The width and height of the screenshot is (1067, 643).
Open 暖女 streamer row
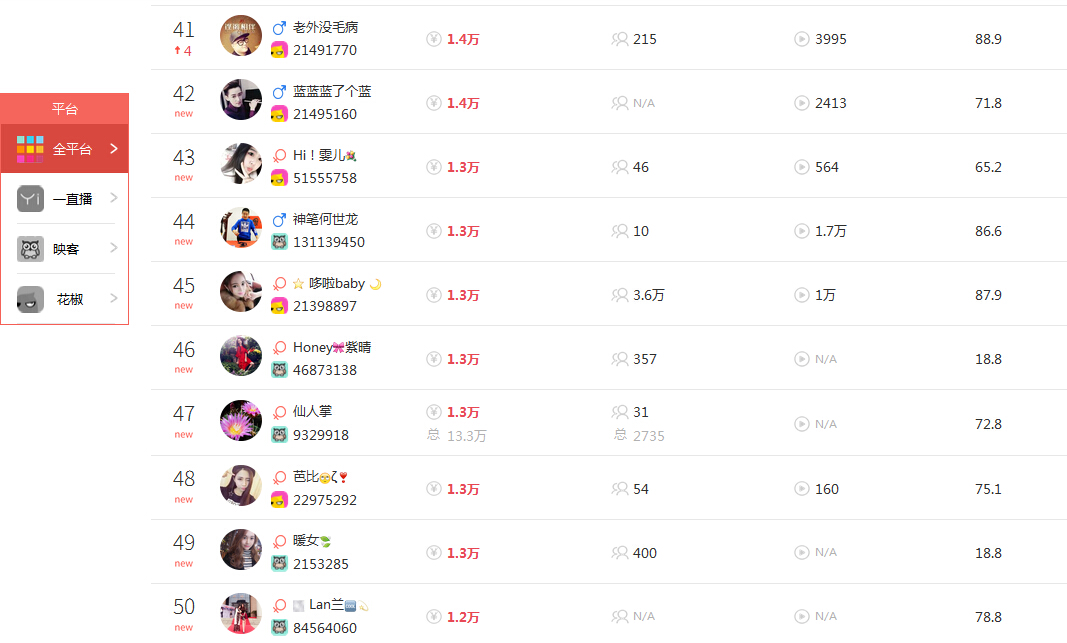click(x=310, y=541)
